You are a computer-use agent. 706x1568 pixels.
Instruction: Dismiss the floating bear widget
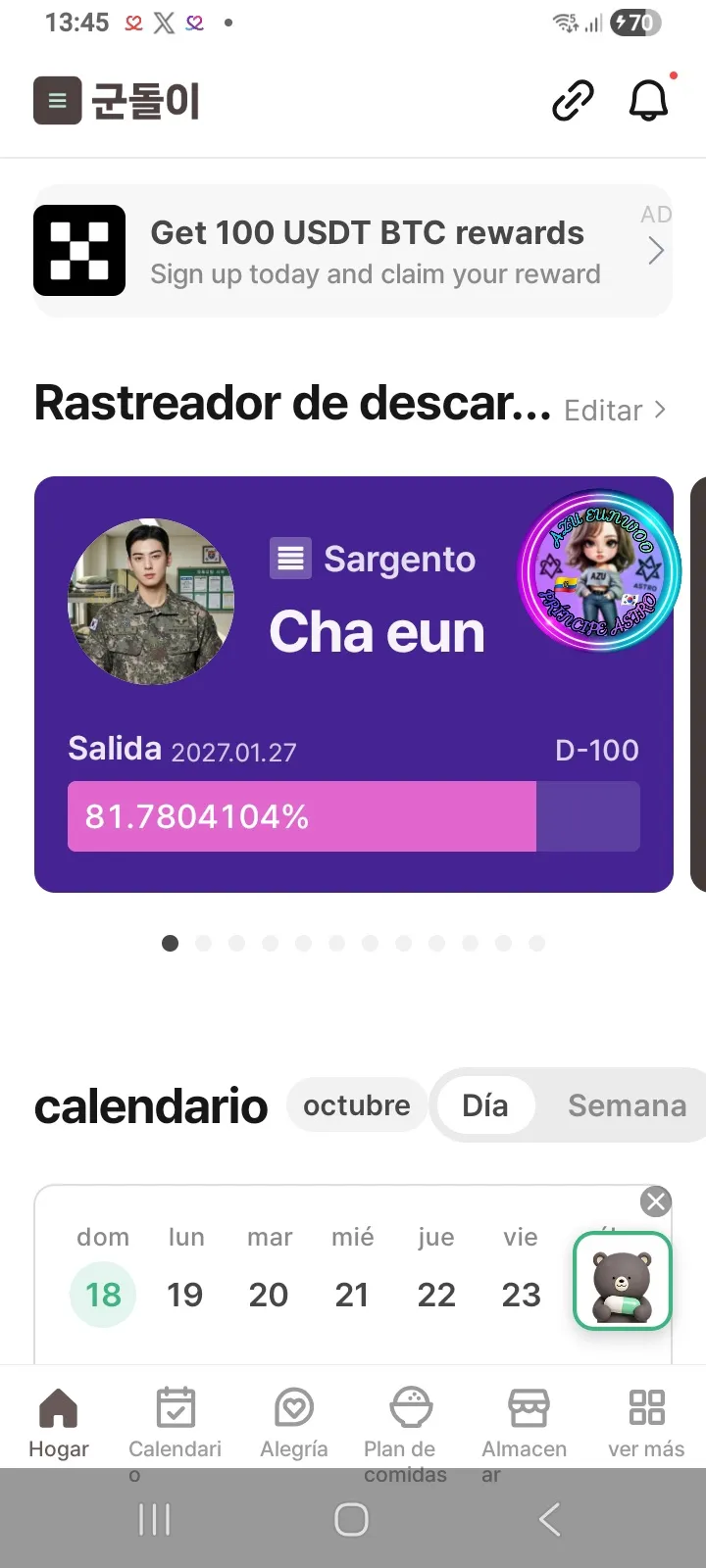(656, 1200)
